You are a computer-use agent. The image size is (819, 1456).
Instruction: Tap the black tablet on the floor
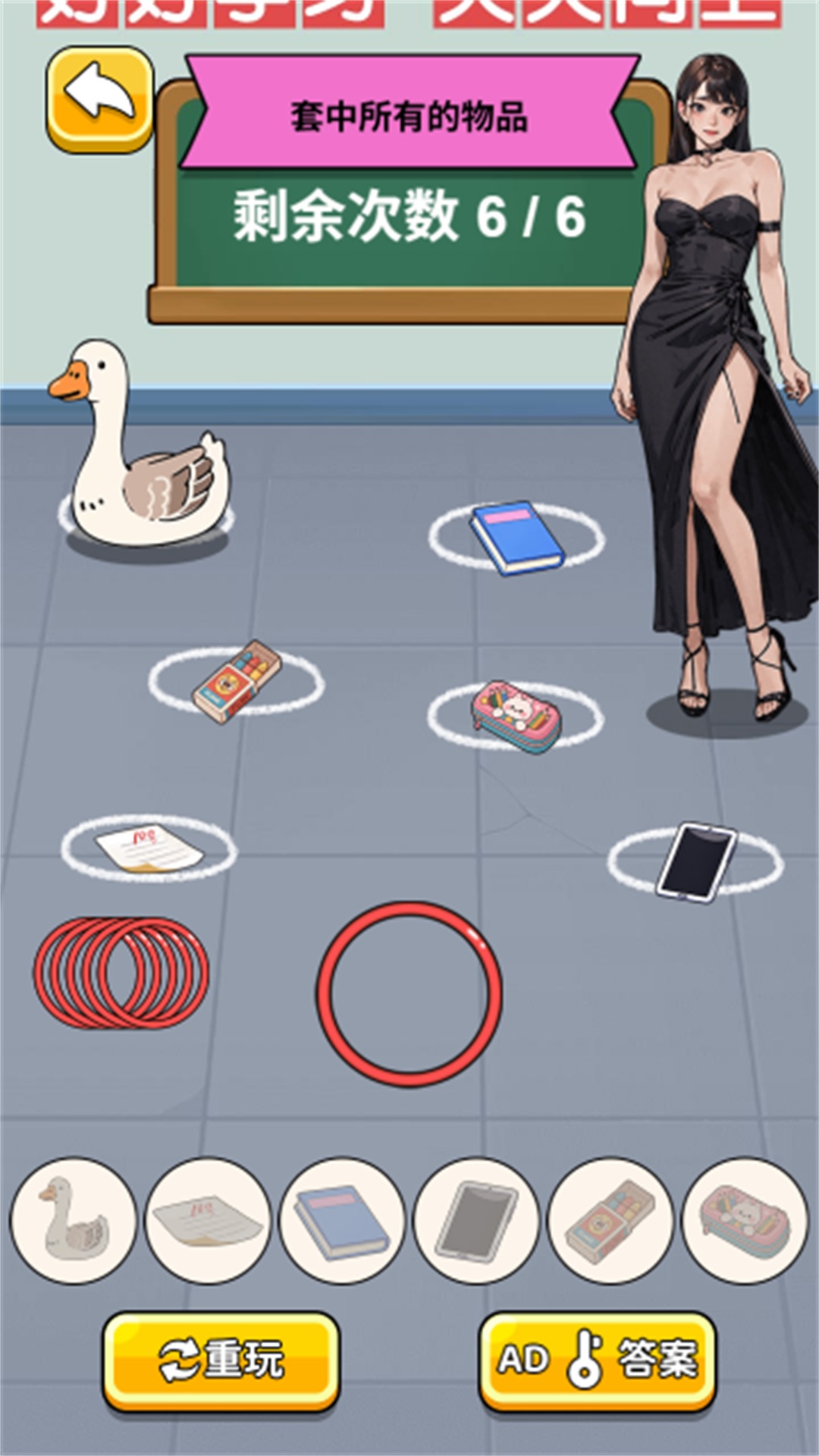point(696,862)
